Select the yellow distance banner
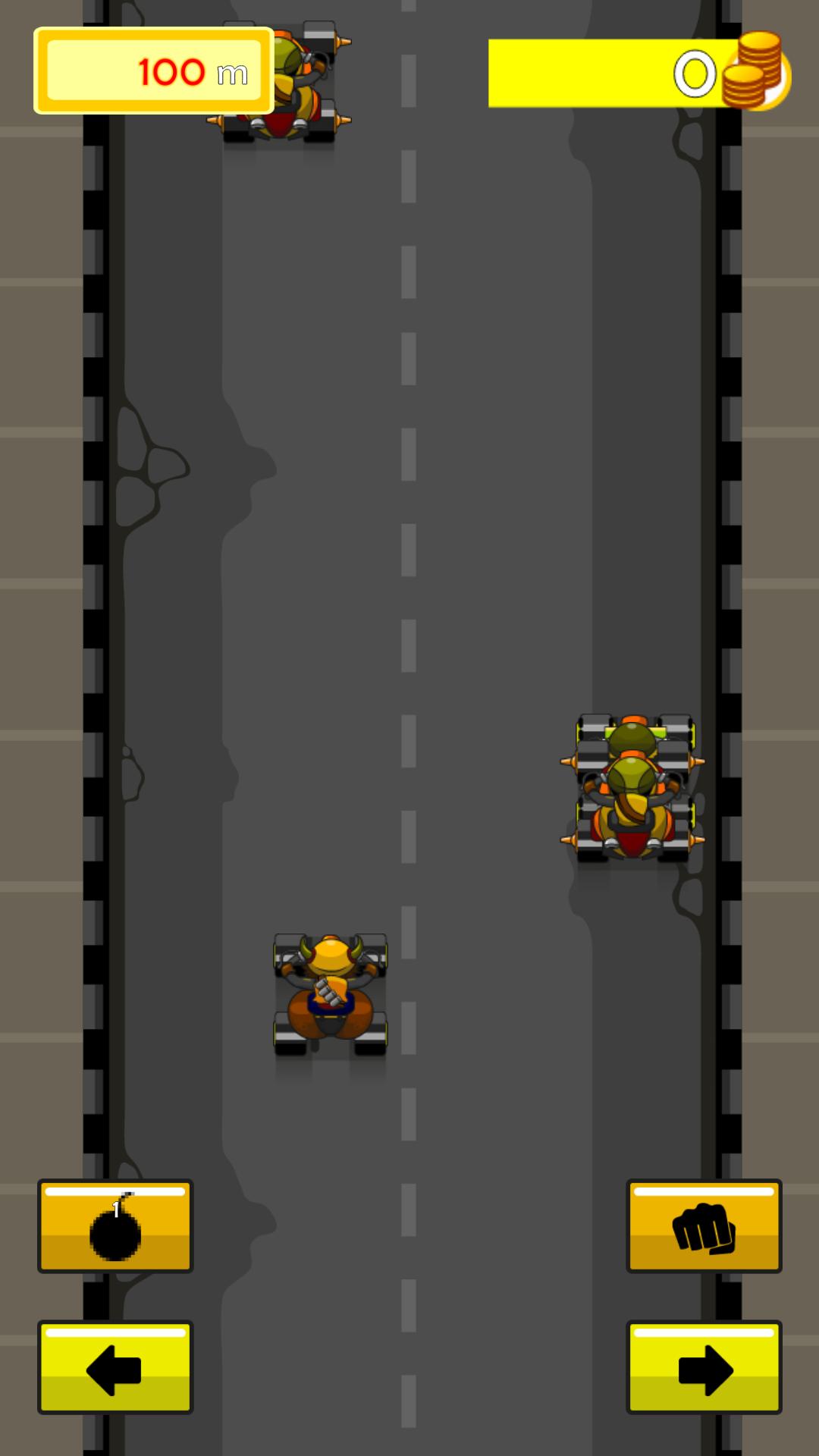The height and width of the screenshot is (1456, 819). coord(152,71)
